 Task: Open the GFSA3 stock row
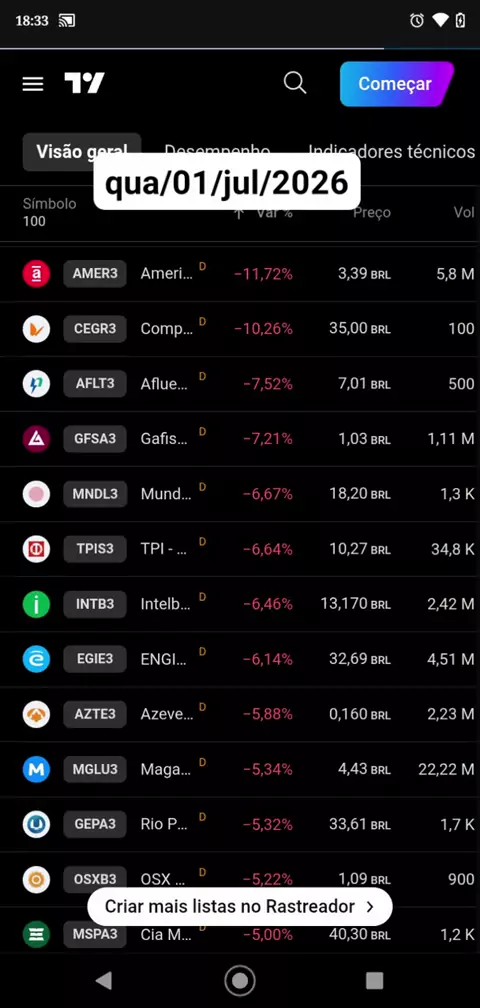240,439
